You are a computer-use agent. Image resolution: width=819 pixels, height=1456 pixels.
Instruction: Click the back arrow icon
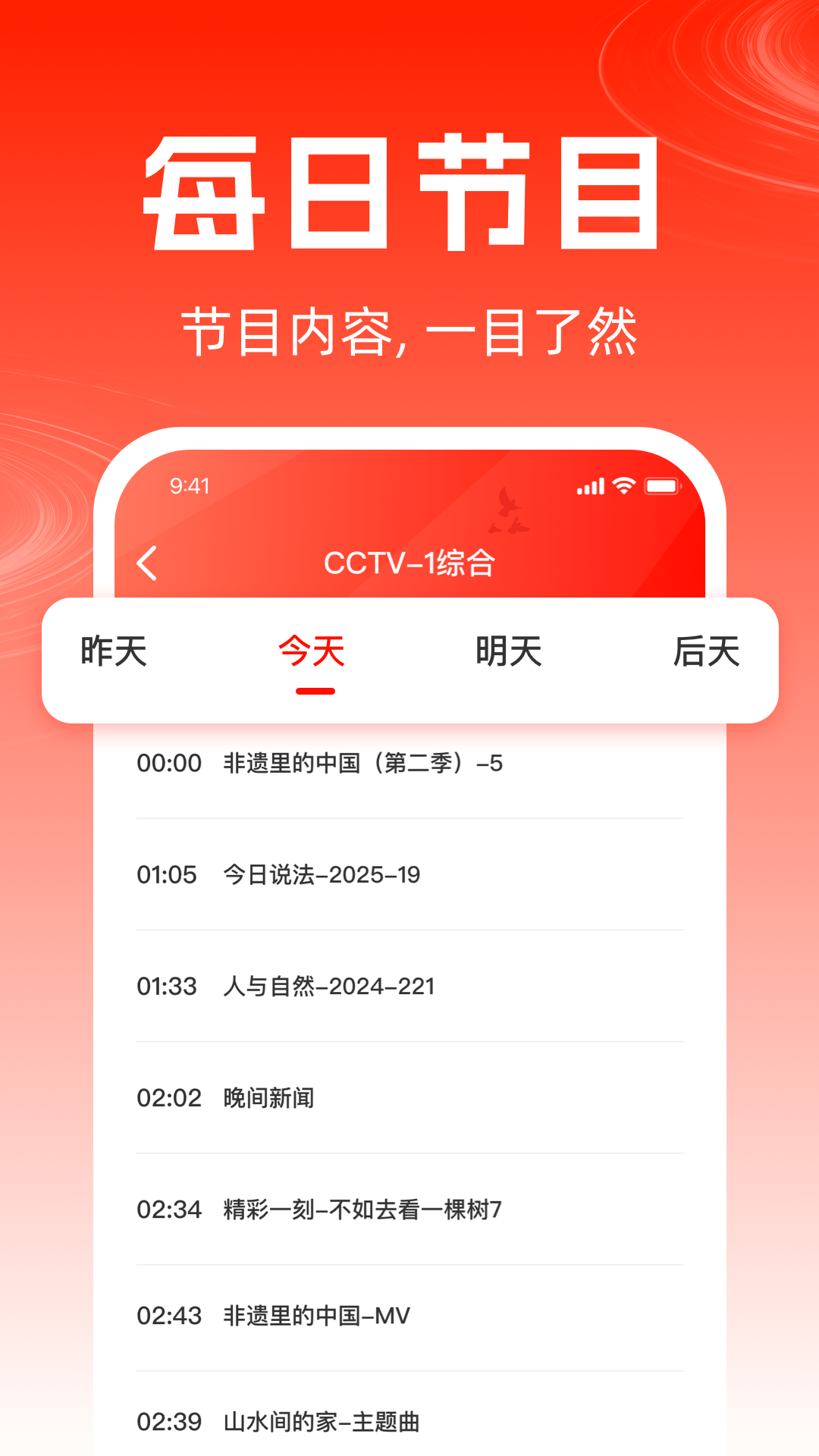coord(149,561)
